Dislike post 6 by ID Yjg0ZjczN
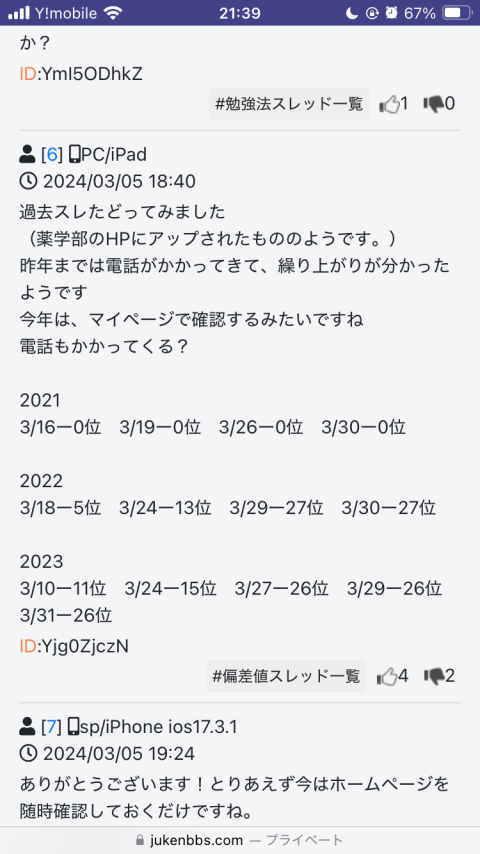This screenshot has height=854, width=480. point(439,676)
